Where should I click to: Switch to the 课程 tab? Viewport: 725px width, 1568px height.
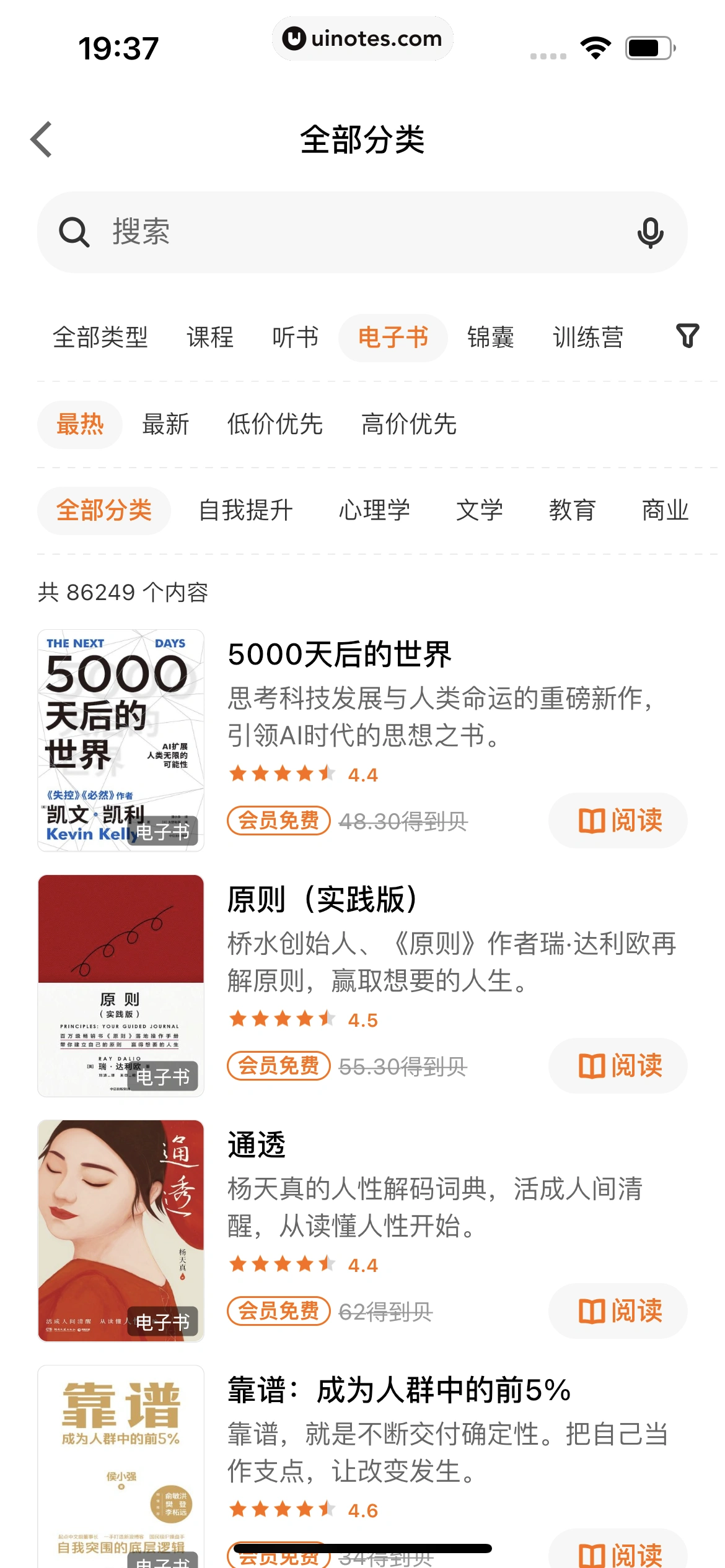211,337
